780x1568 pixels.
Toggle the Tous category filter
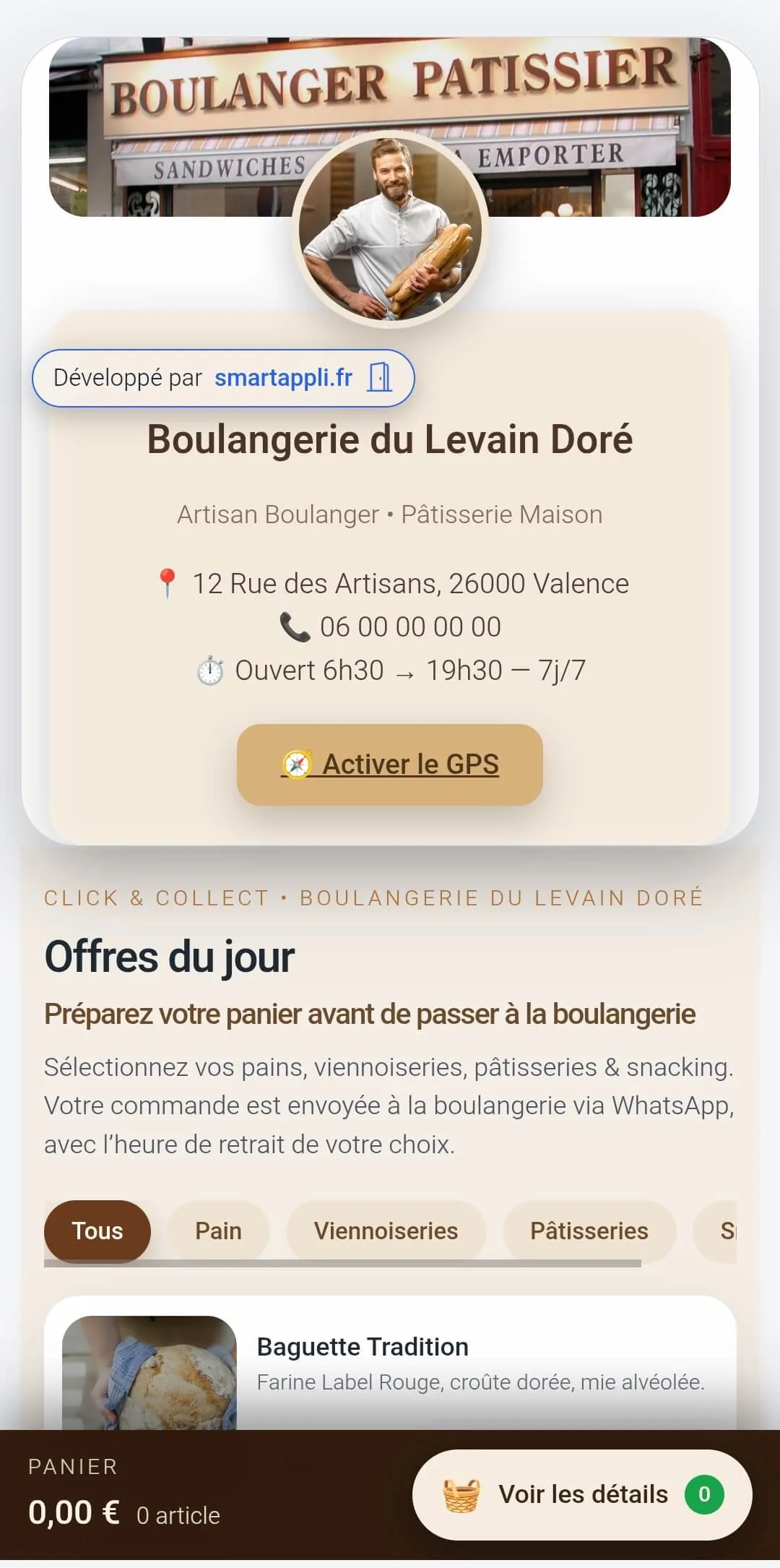click(97, 1231)
